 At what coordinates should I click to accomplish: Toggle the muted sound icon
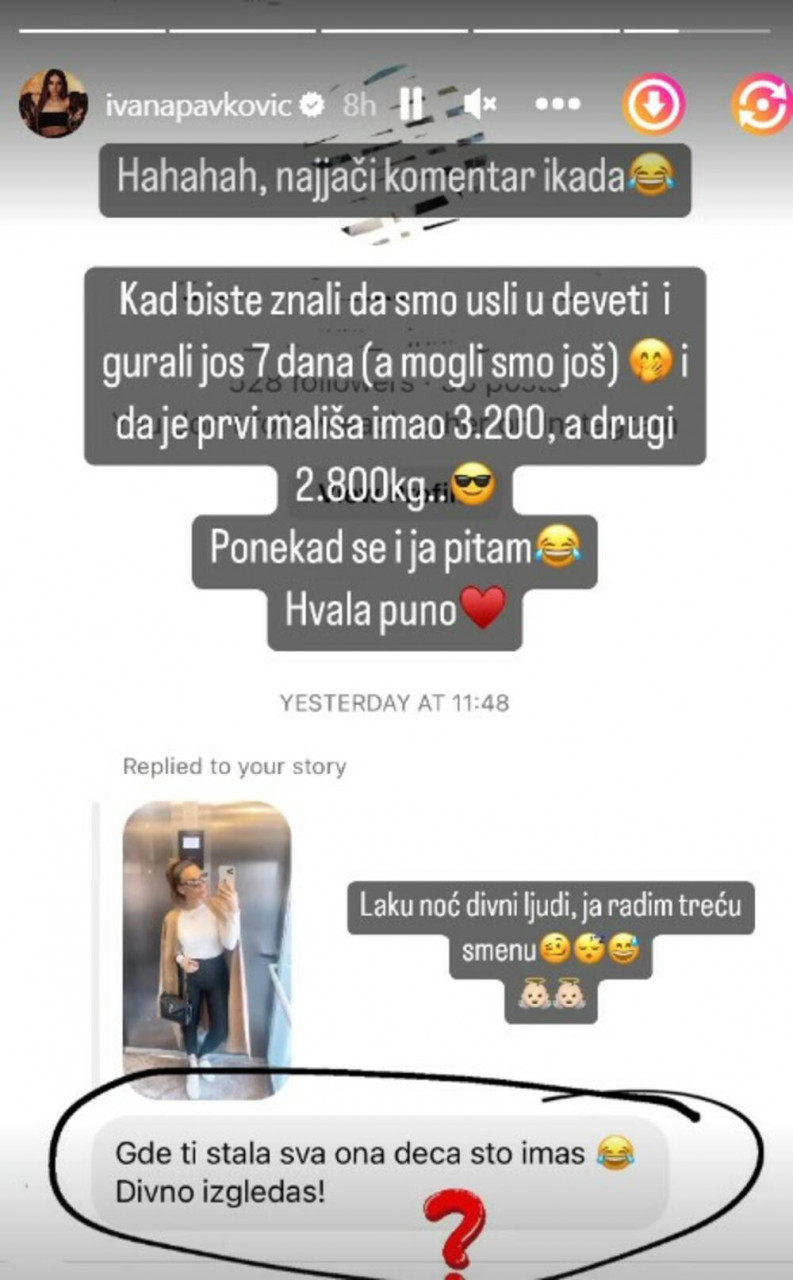point(479,103)
